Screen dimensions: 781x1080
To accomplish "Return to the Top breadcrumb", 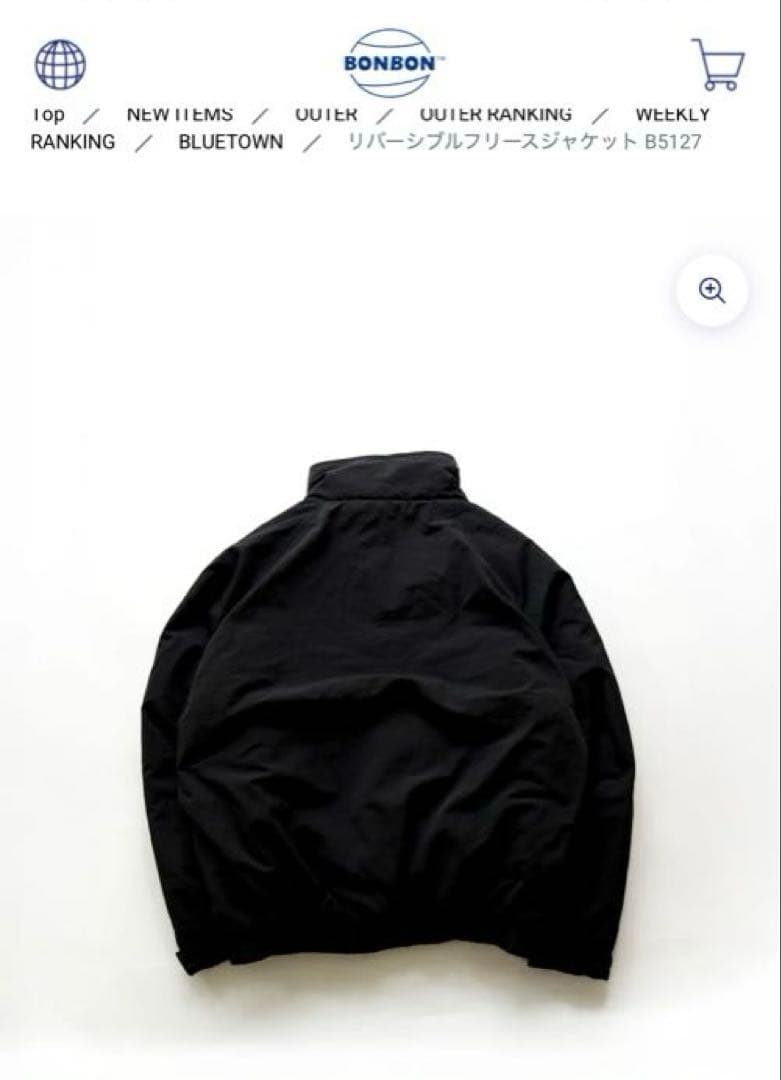I will [48, 115].
